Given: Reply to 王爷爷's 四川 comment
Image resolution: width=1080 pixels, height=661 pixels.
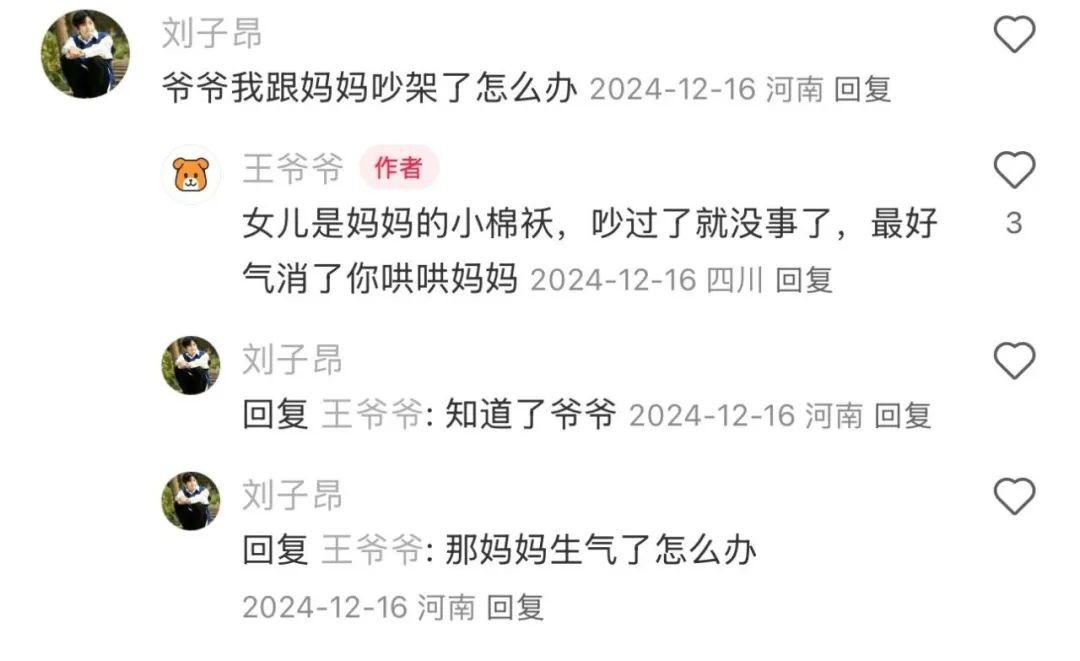Looking at the screenshot, I should click(x=804, y=280).
